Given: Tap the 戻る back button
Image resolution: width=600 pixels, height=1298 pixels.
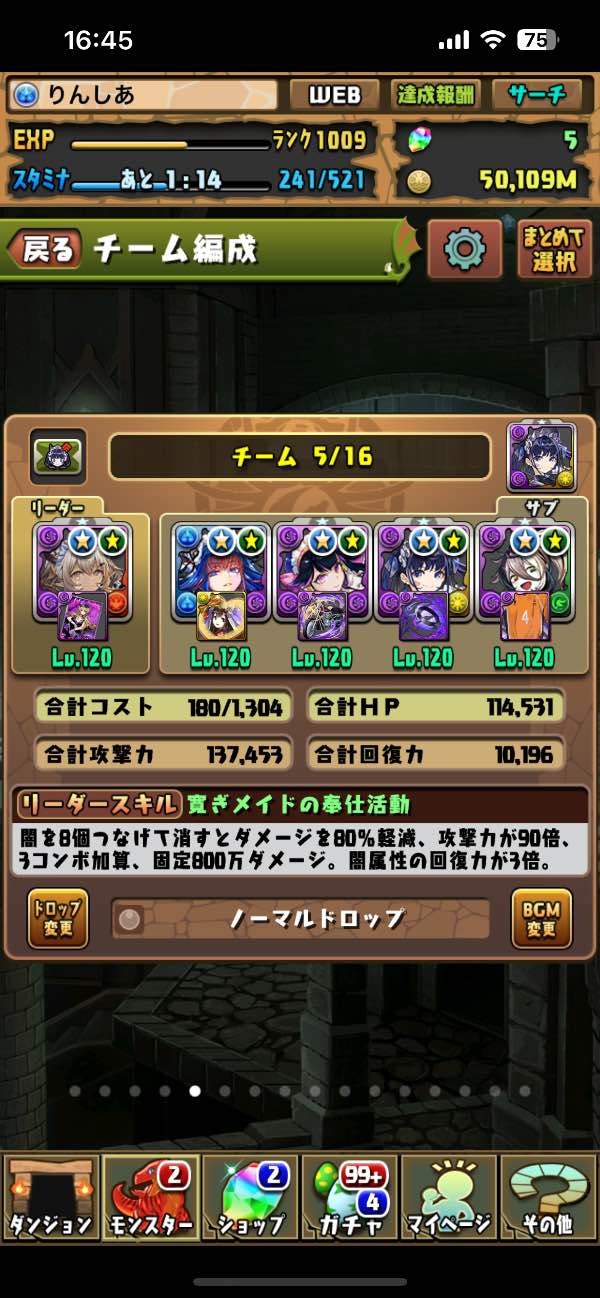Looking at the screenshot, I should 47,249.
